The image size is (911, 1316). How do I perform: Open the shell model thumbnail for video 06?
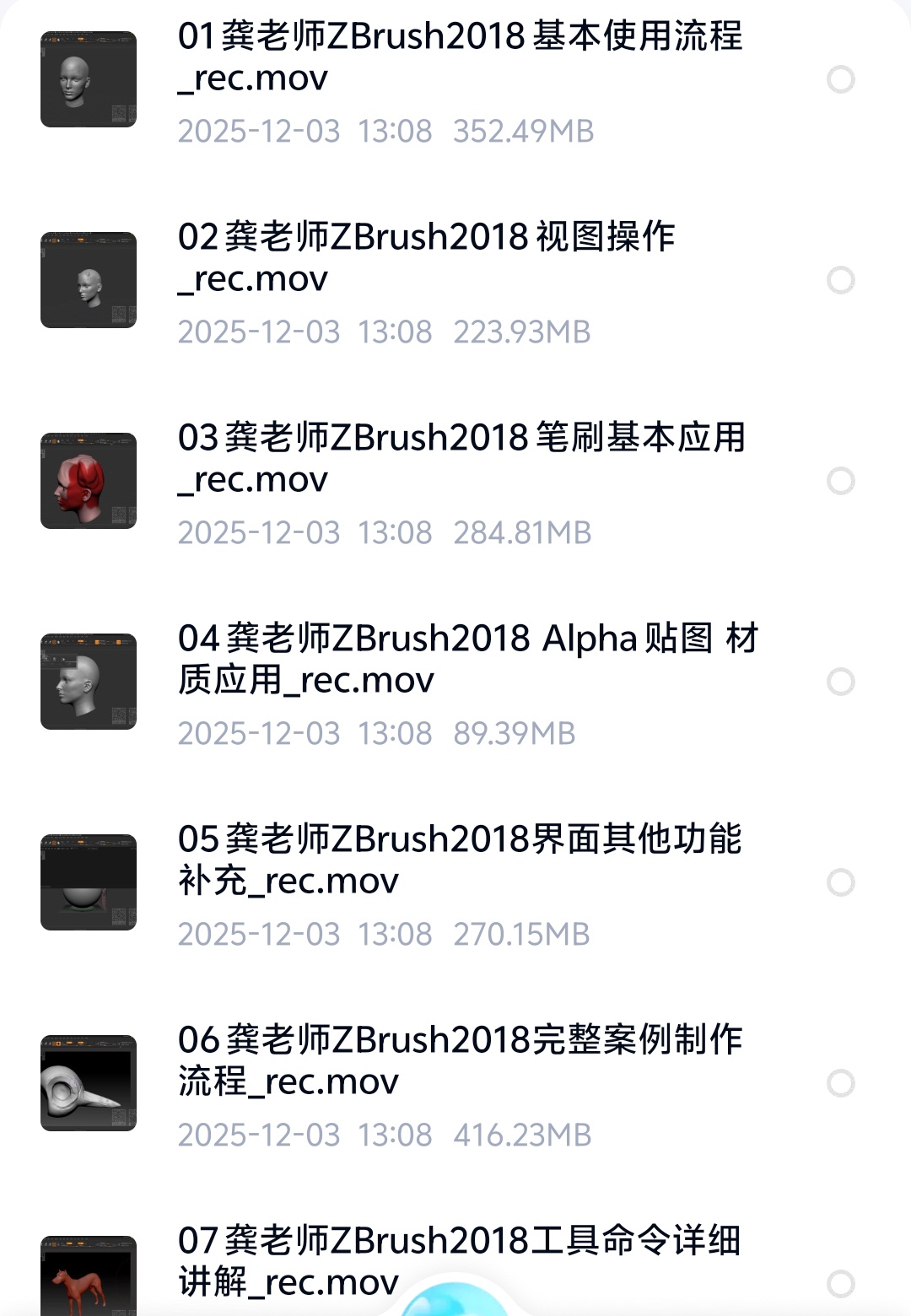tap(88, 1082)
